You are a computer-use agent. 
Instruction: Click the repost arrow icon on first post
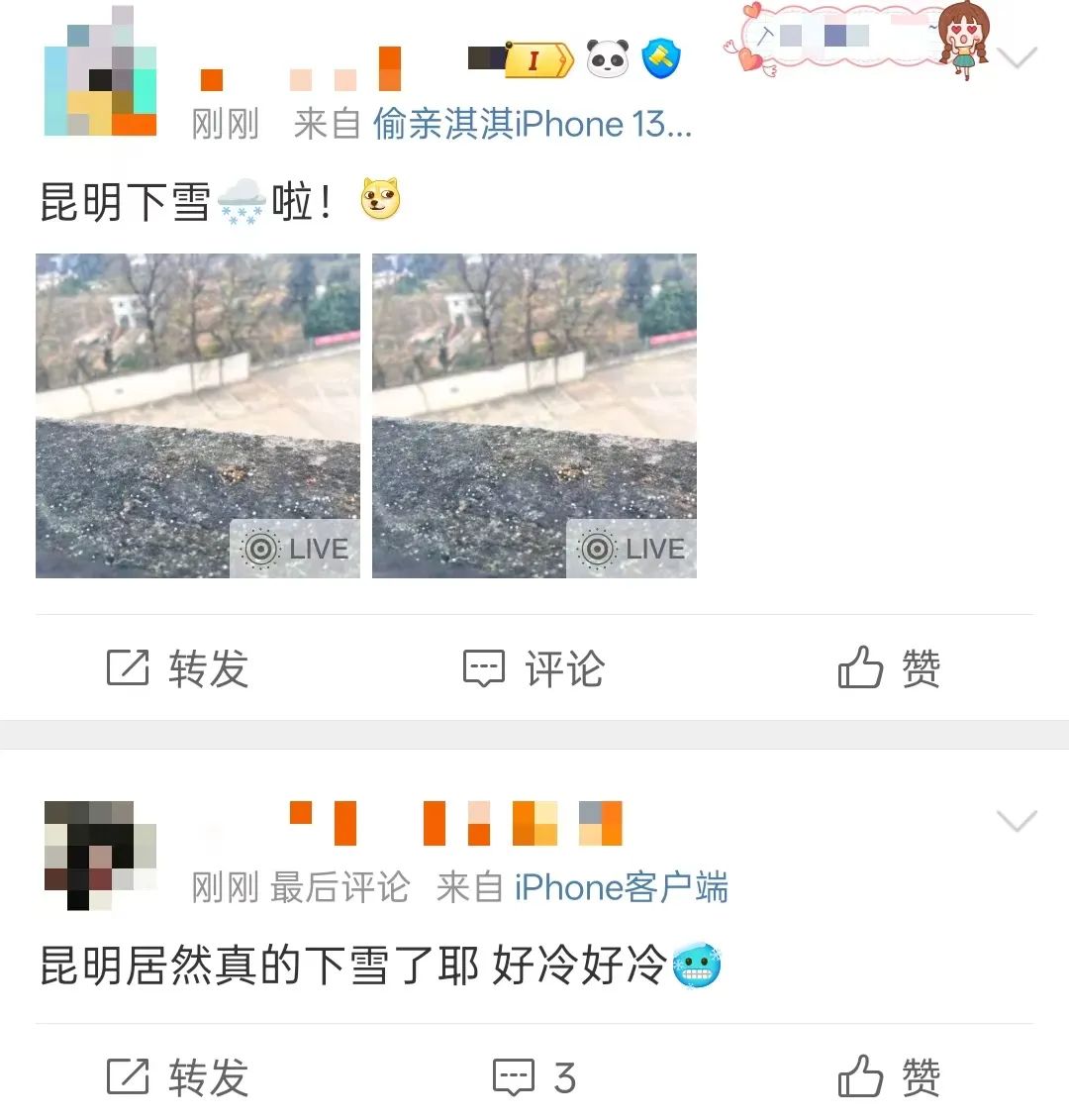[x=125, y=668]
